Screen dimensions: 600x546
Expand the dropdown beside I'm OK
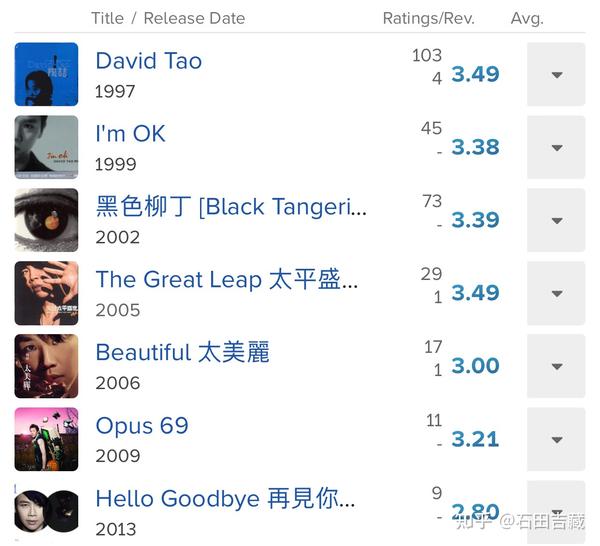(x=556, y=148)
